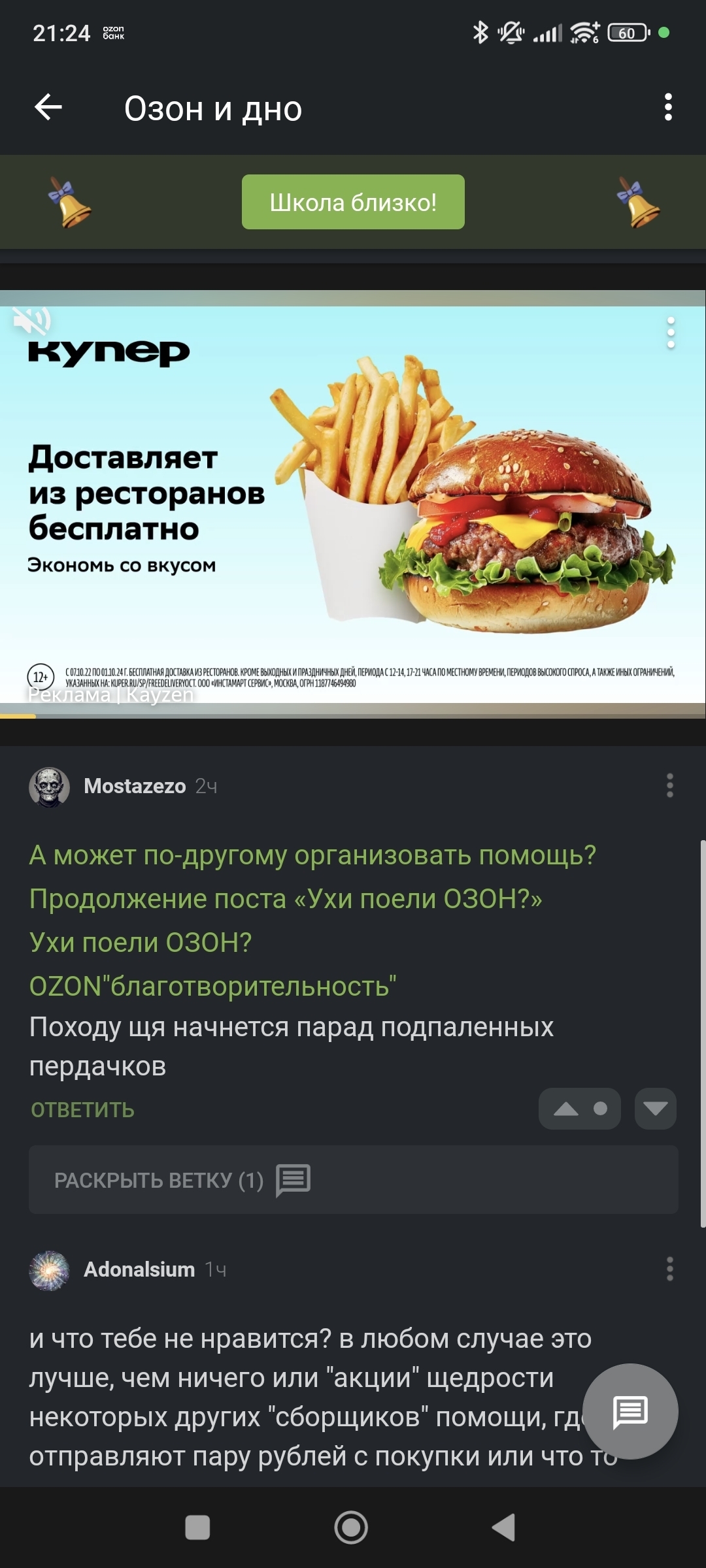Open options for Mostazezo's comment
The width and height of the screenshot is (706, 1568).
point(669,785)
